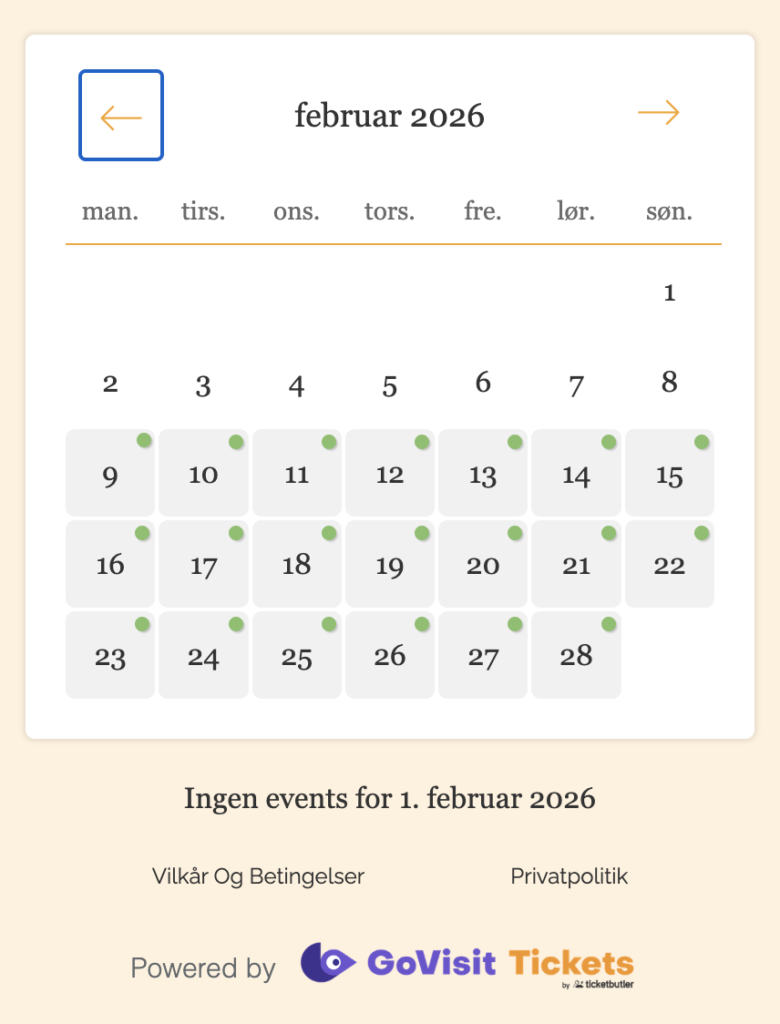The height and width of the screenshot is (1024, 780).
Task: Select date 1 in the calendar
Action: [x=670, y=292]
